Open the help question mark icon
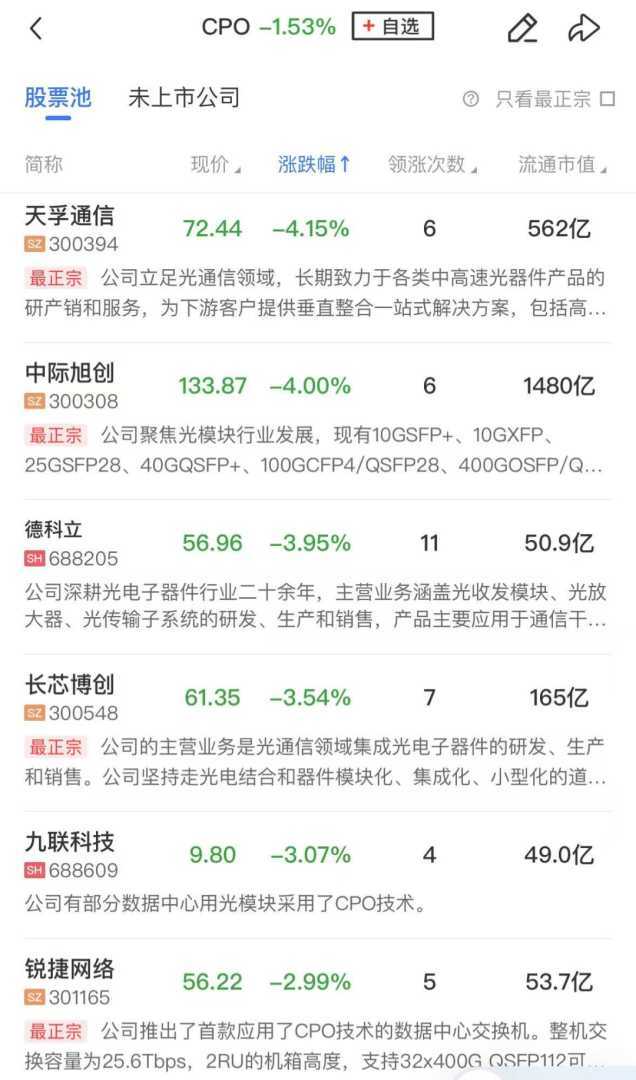This screenshot has height=1080, width=636. point(471,99)
